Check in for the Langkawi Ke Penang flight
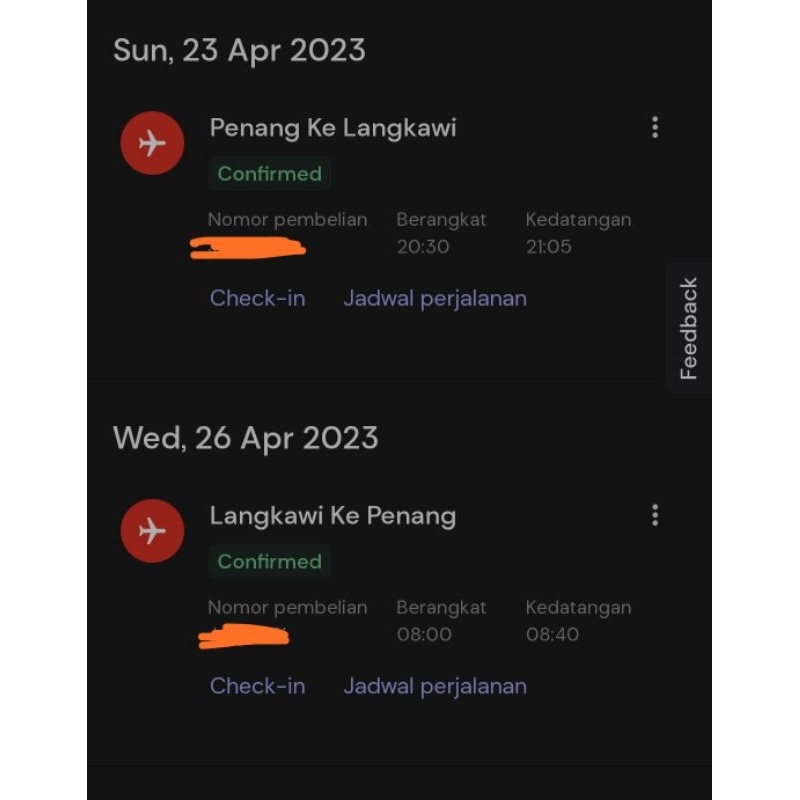The height and width of the screenshot is (800, 800). [258, 686]
